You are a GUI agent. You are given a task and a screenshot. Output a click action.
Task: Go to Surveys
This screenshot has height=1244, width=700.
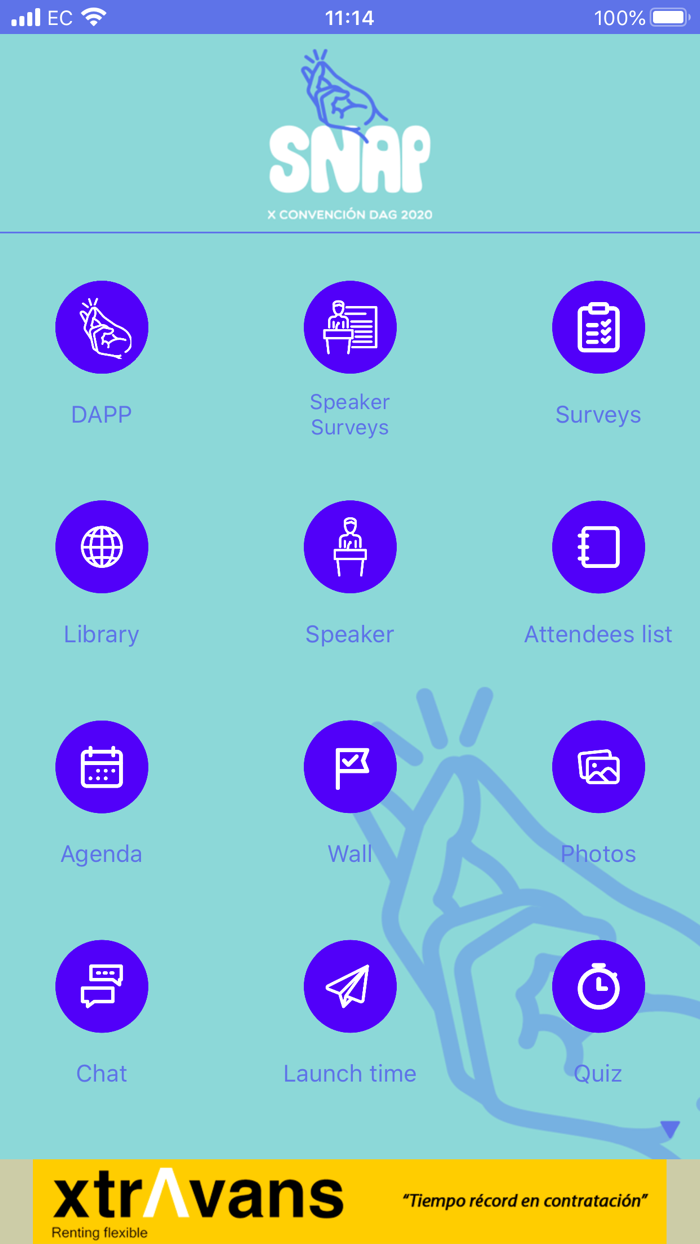pyautogui.click(x=598, y=327)
